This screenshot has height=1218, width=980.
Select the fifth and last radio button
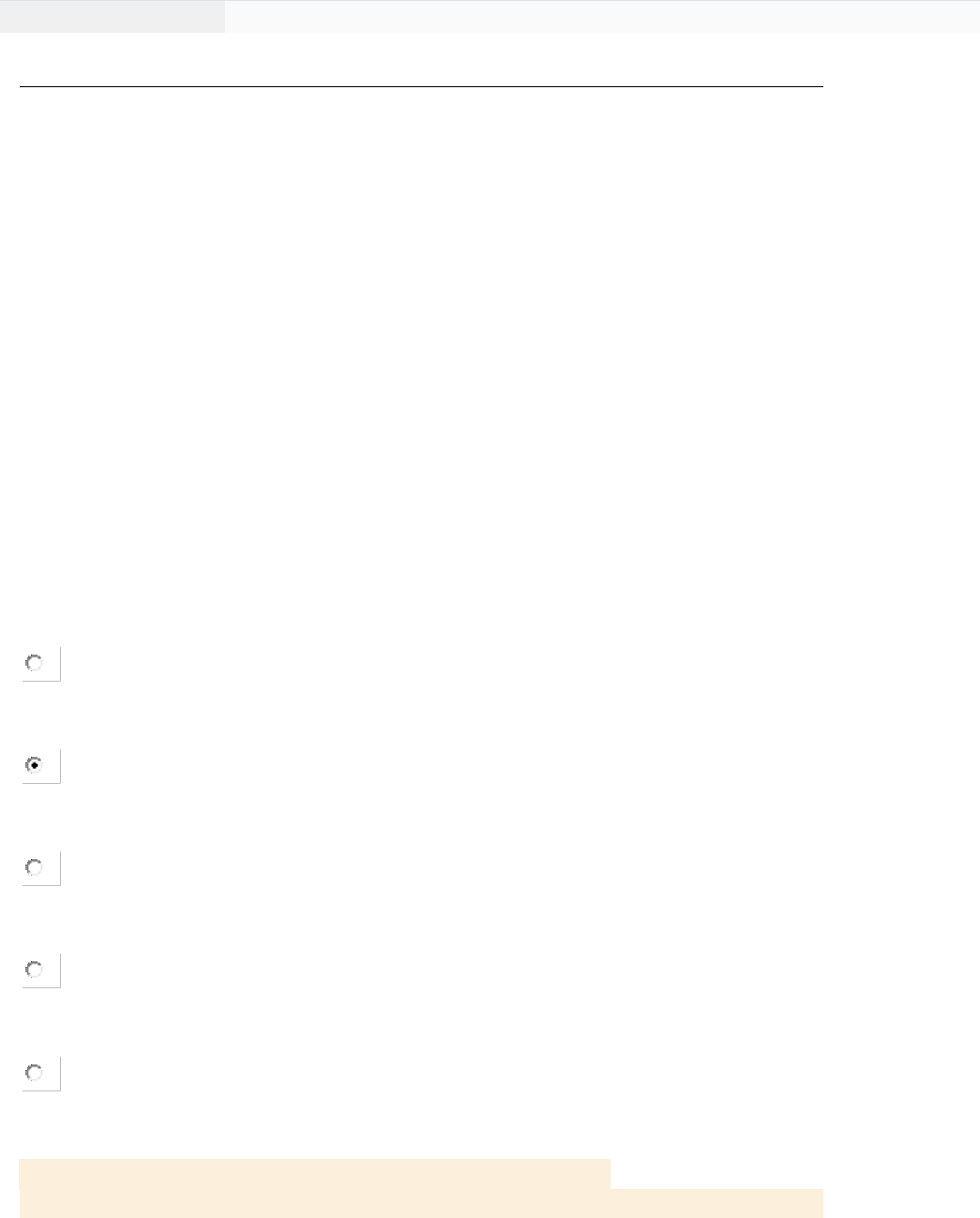pos(34,1073)
